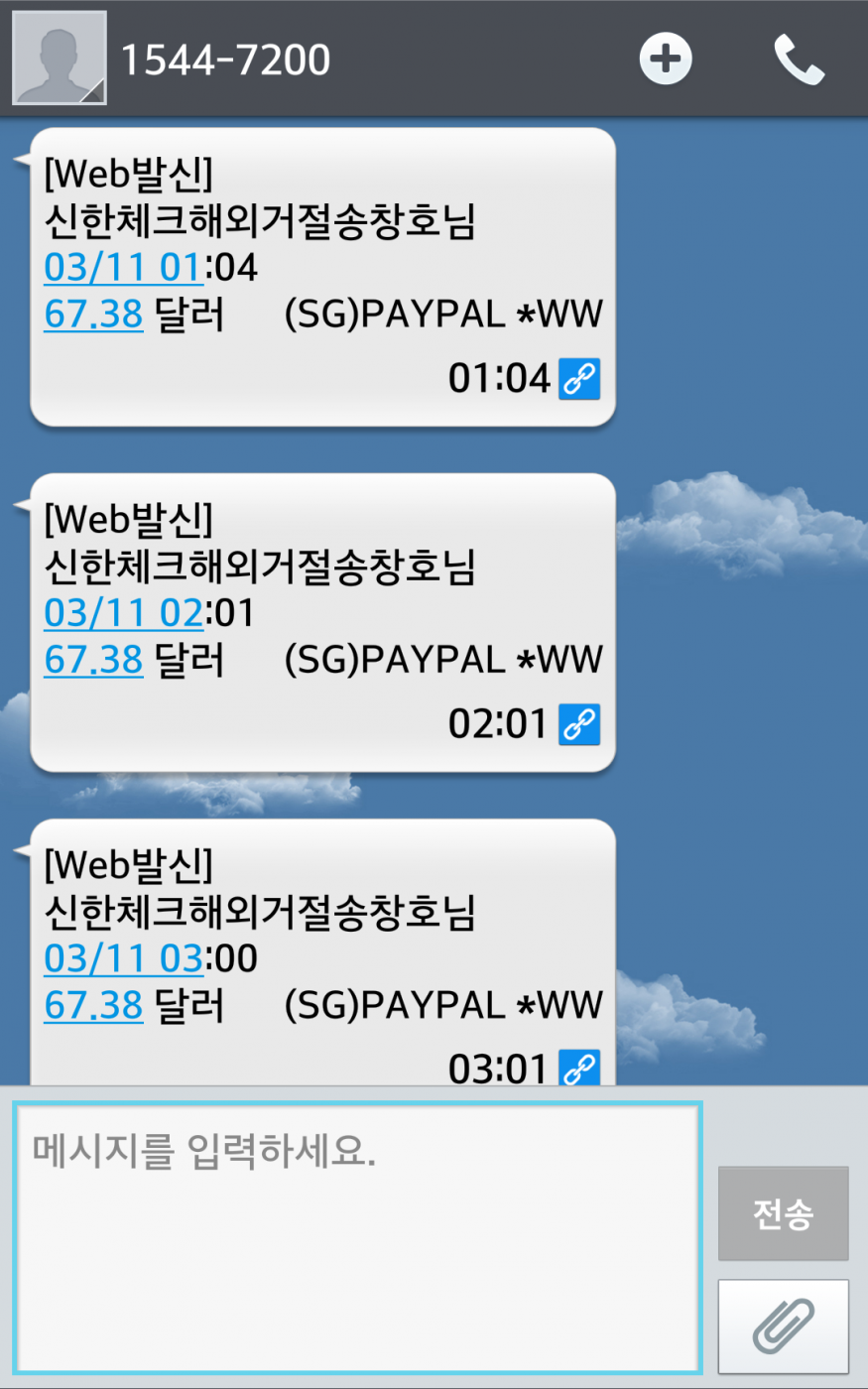Tap the 03/11 02 date link
The height and width of the screenshot is (1389, 868).
[124, 612]
